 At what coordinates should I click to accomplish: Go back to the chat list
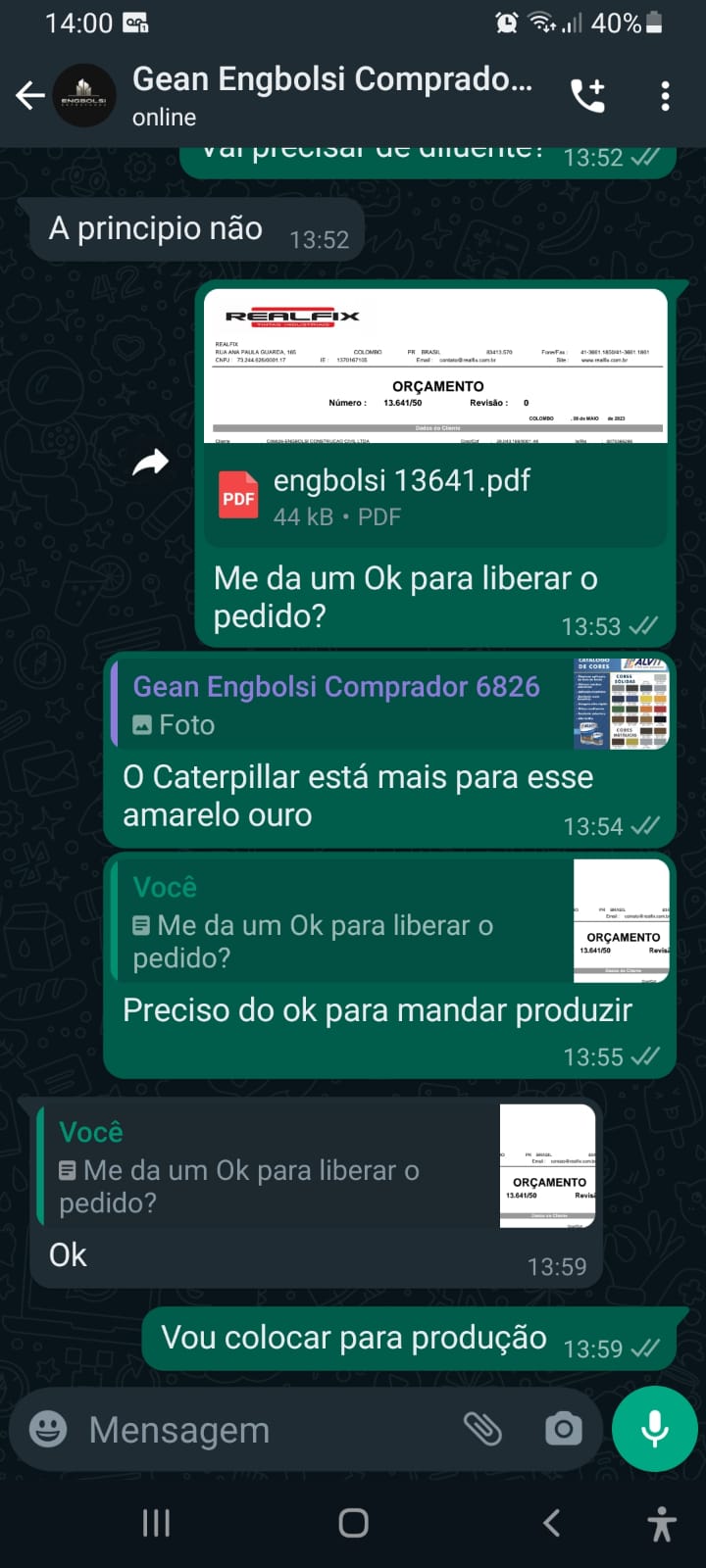tap(30, 96)
